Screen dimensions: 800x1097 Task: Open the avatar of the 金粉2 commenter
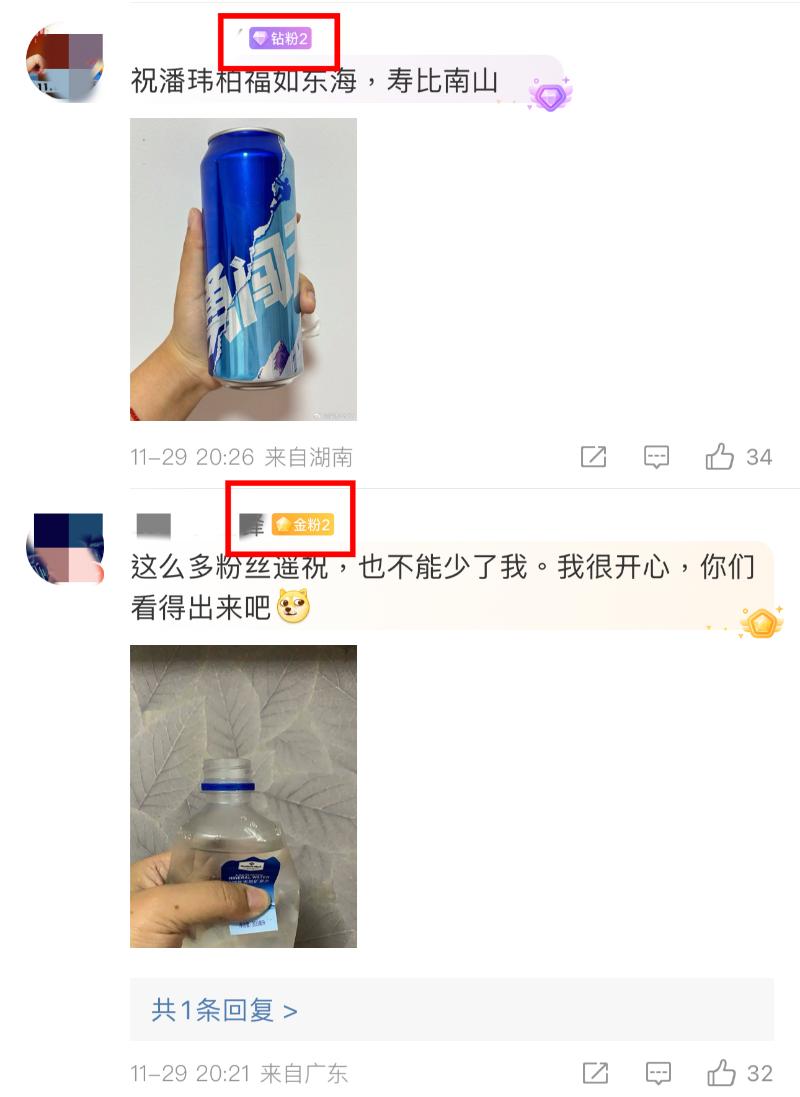click(x=65, y=548)
